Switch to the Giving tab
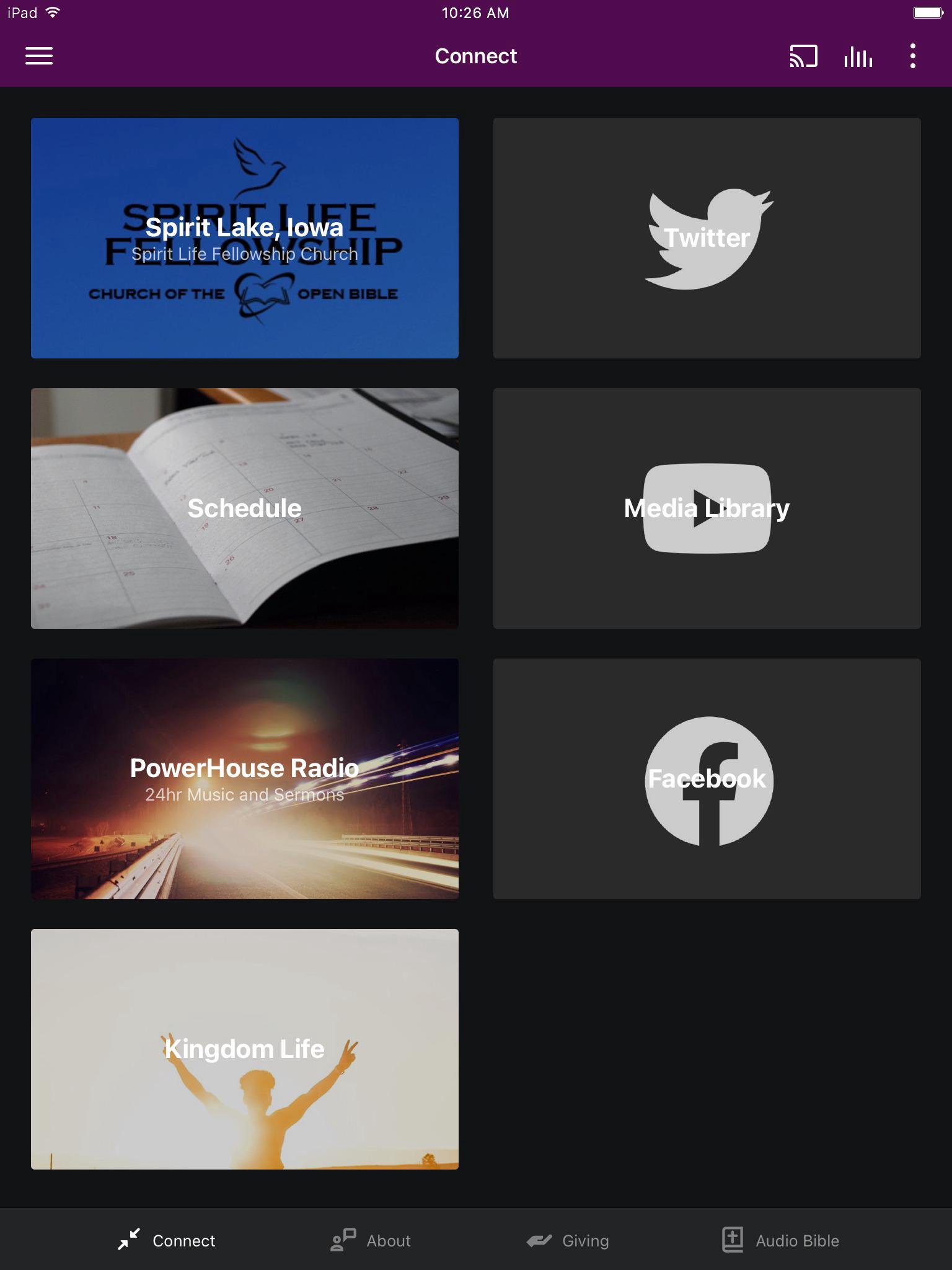The width and height of the screenshot is (952, 1270). click(568, 1240)
